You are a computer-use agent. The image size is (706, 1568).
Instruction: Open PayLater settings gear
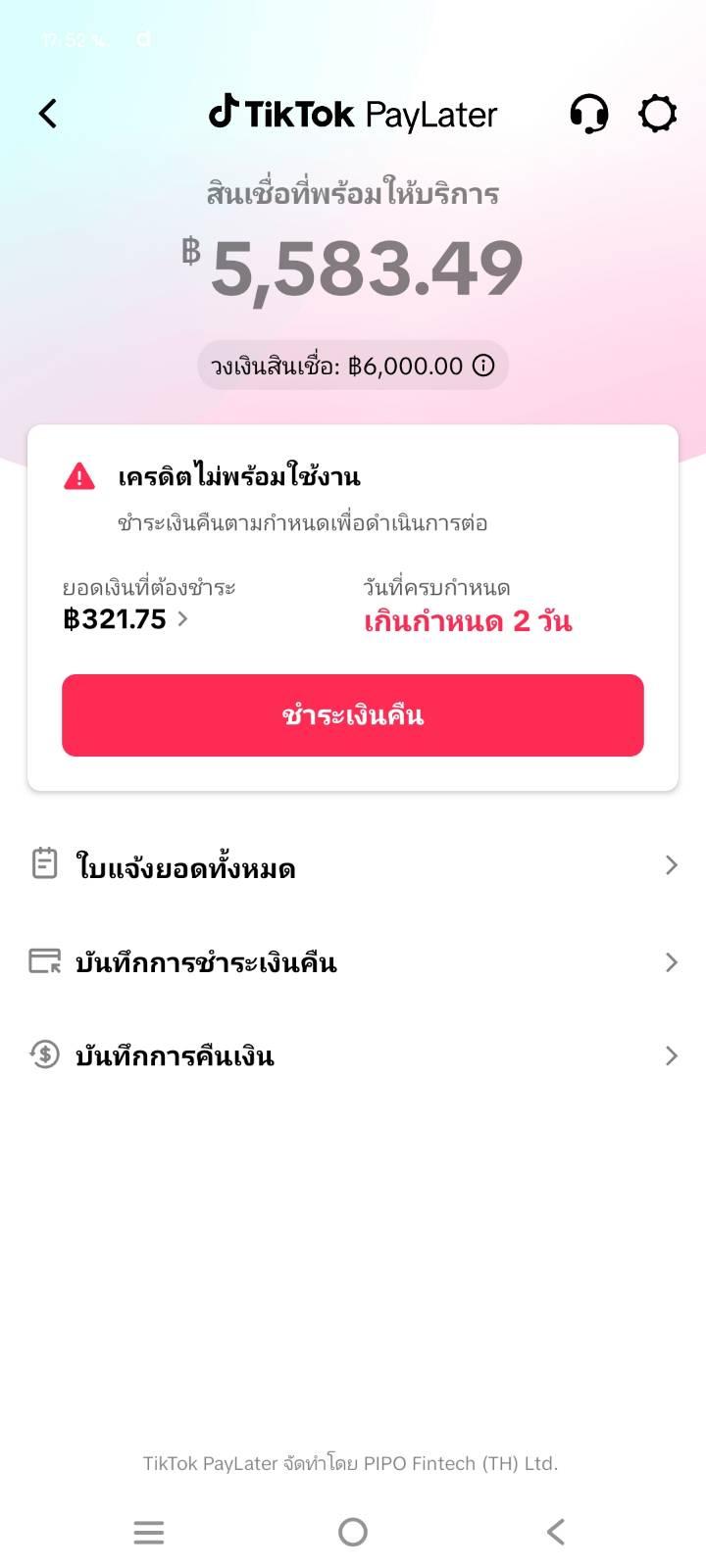click(657, 114)
